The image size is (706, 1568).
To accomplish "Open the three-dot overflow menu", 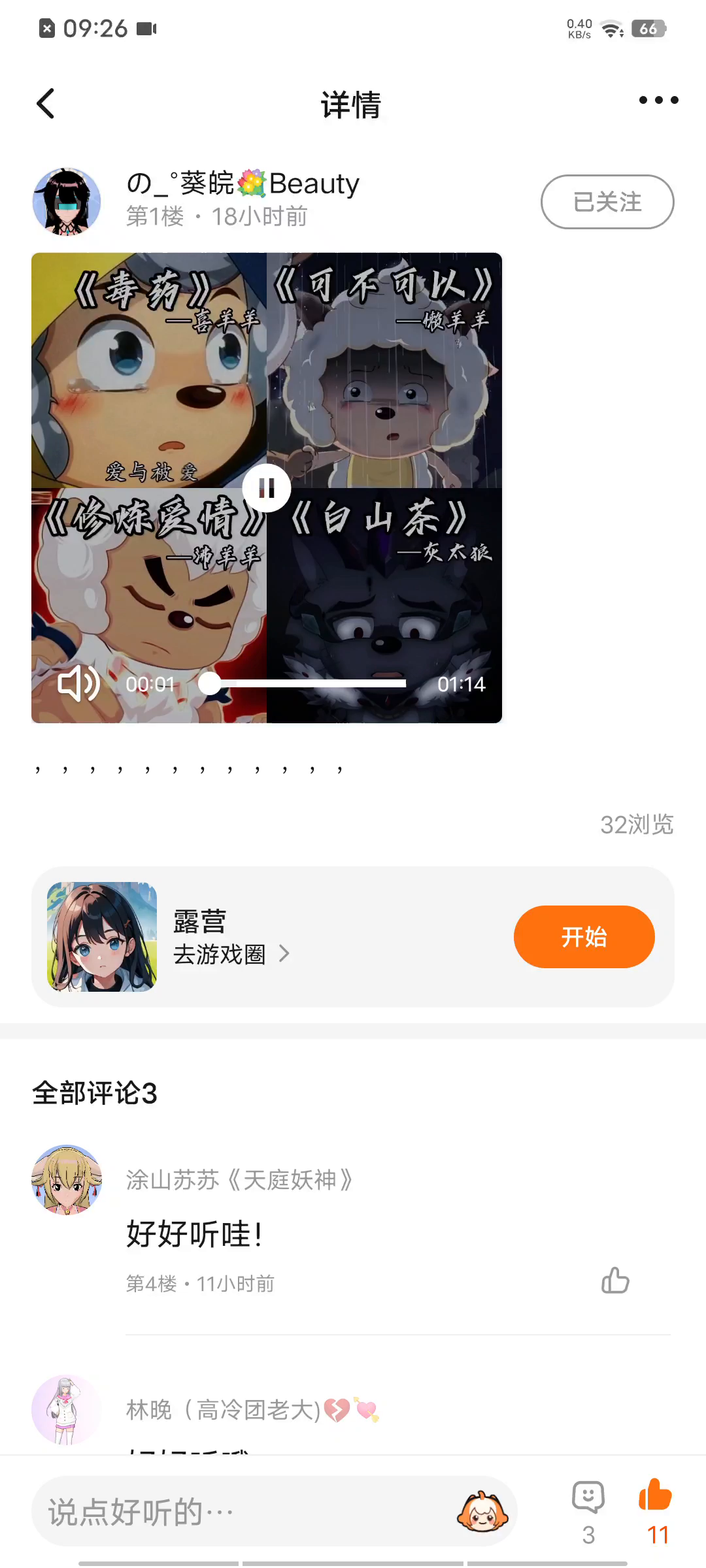I will click(658, 100).
